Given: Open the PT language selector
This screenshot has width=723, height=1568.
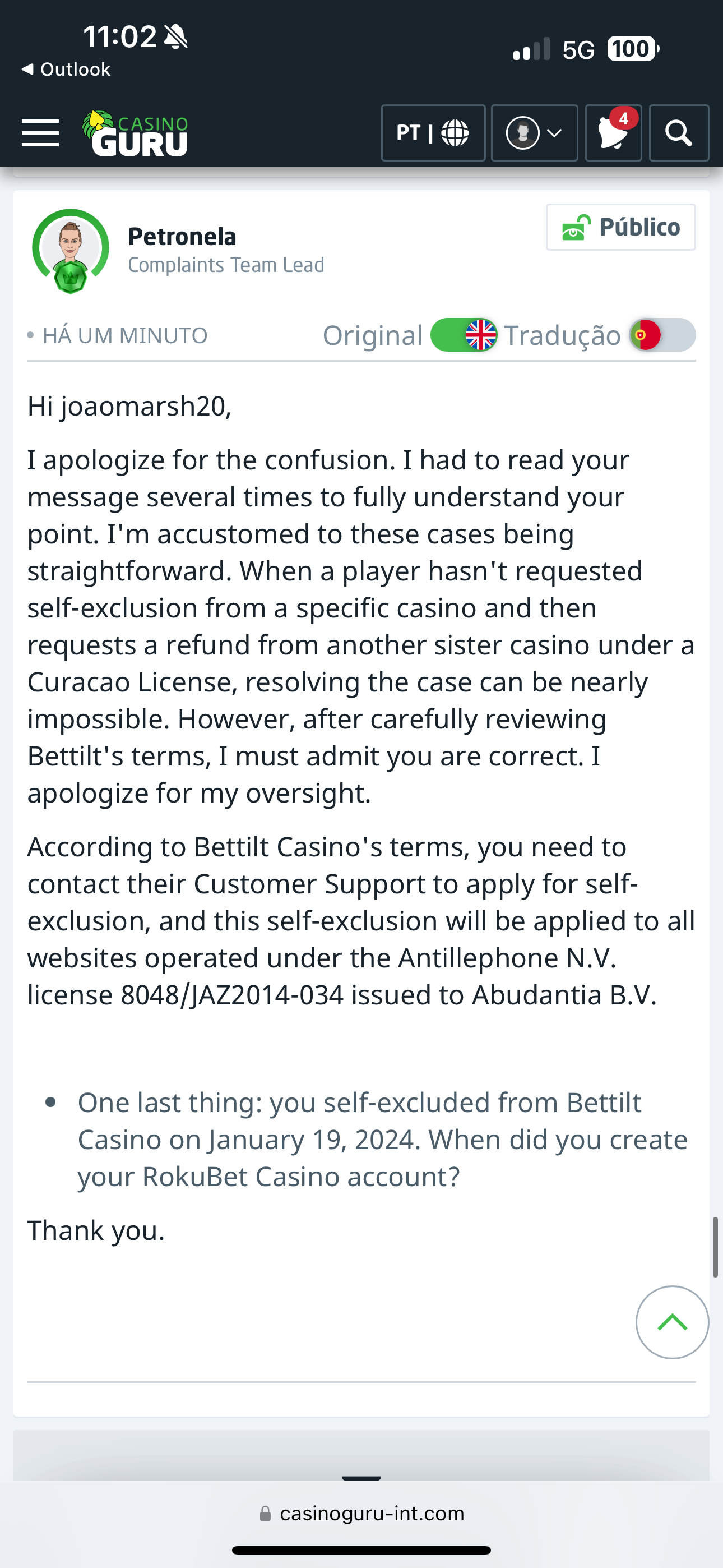Looking at the screenshot, I should [x=433, y=133].
